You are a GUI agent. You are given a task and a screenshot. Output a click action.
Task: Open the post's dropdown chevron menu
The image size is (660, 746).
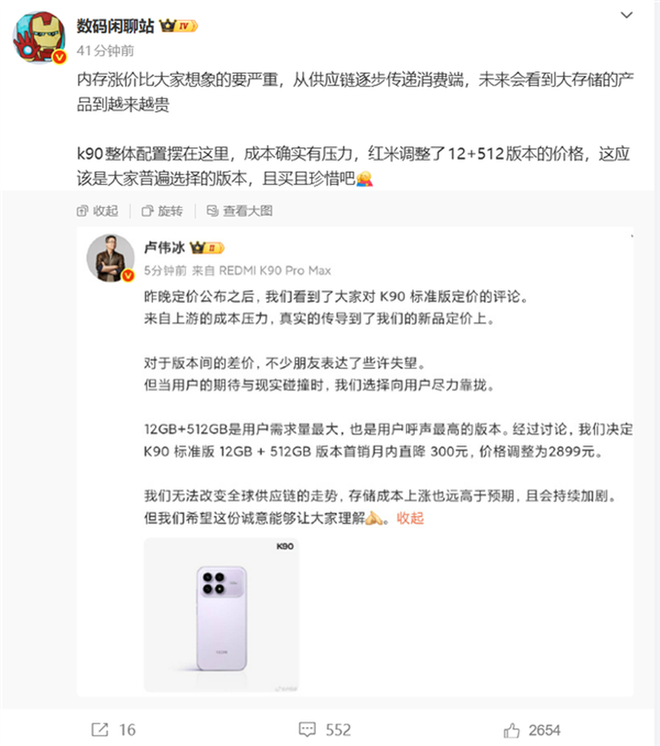[626, 16]
